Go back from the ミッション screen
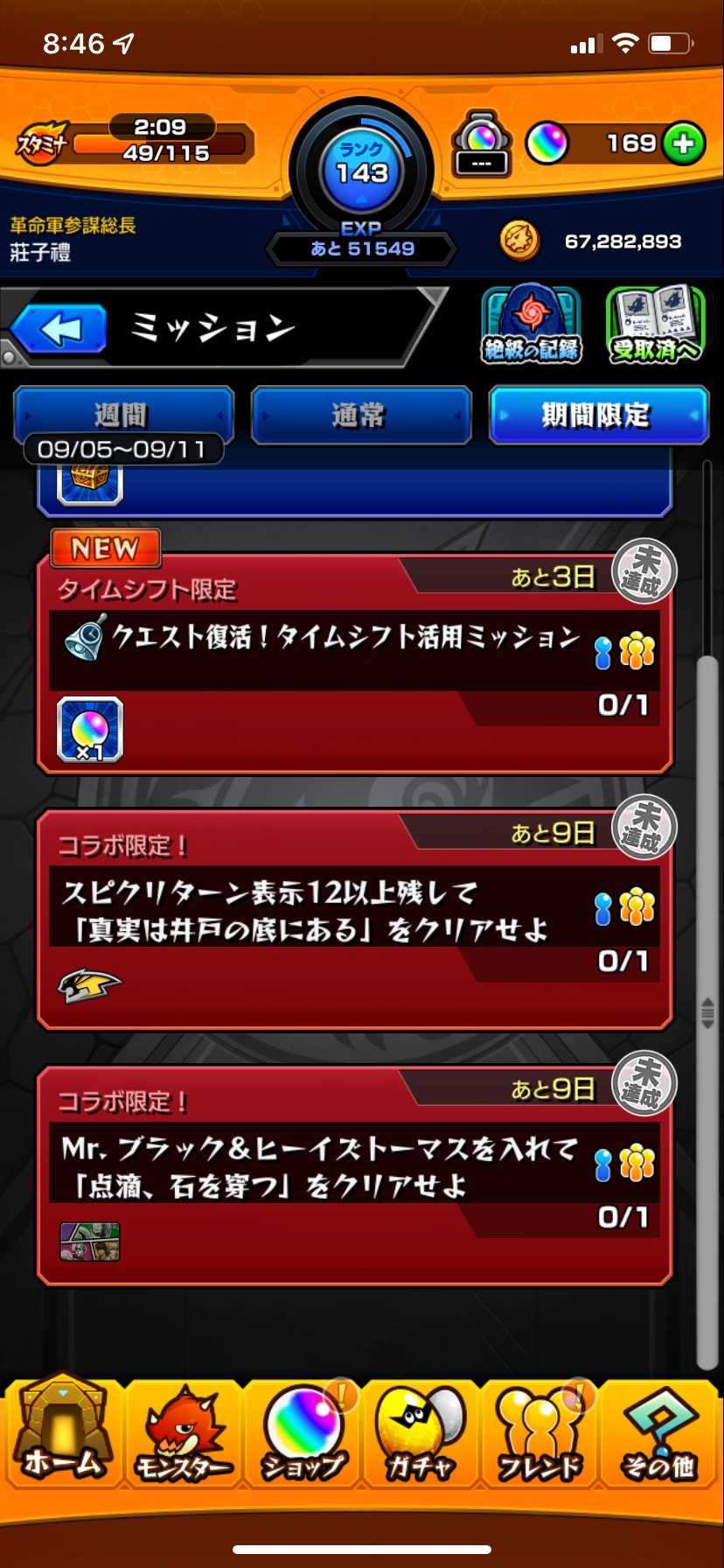This screenshot has width=724, height=1568. [x=59, y=329]
